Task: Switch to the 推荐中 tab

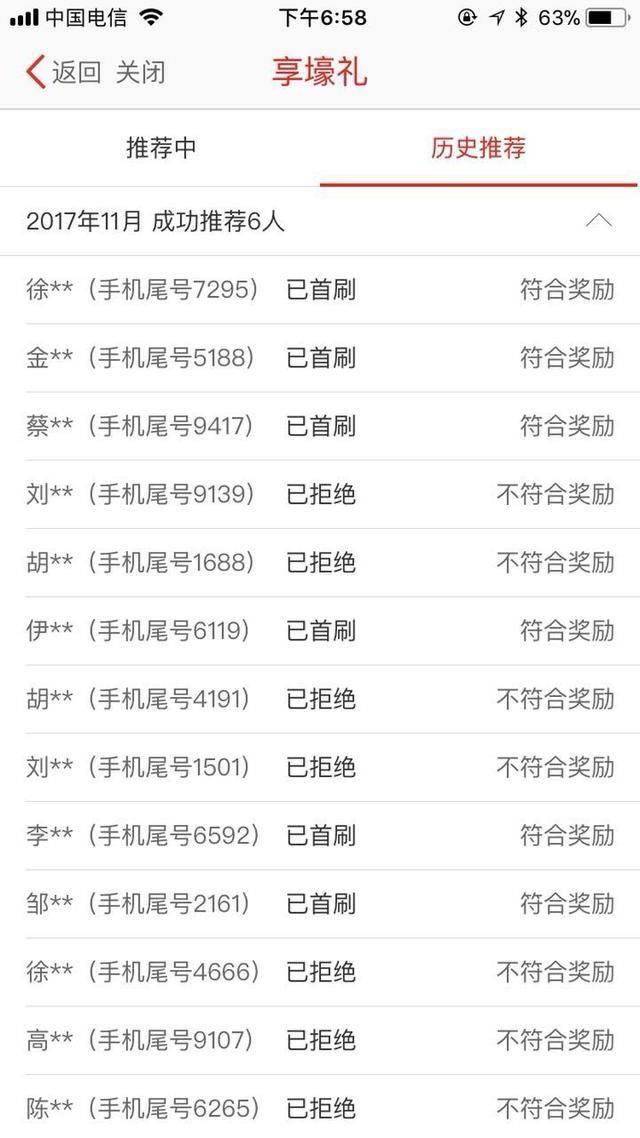Action: tap(160, 148)
